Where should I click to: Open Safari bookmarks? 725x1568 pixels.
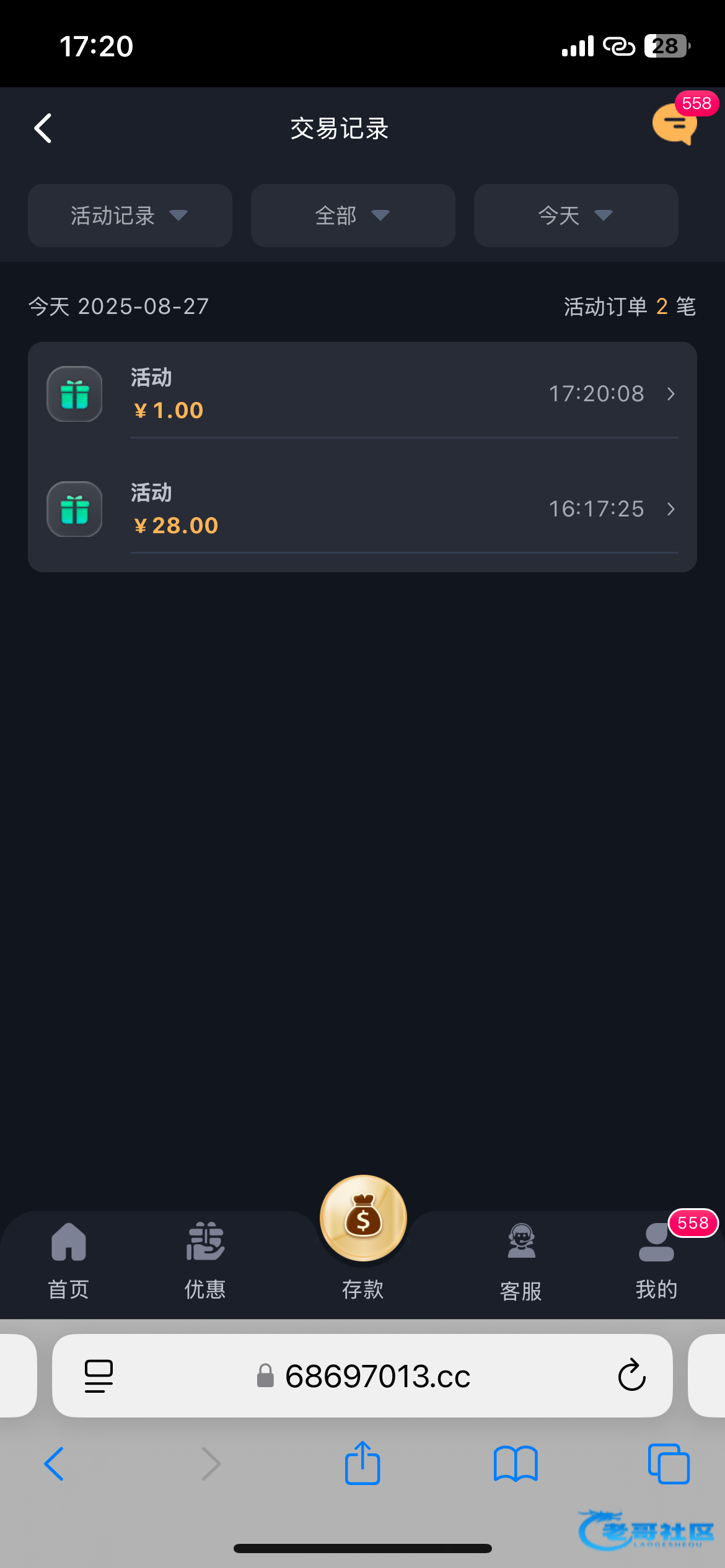click(516, 1464)
